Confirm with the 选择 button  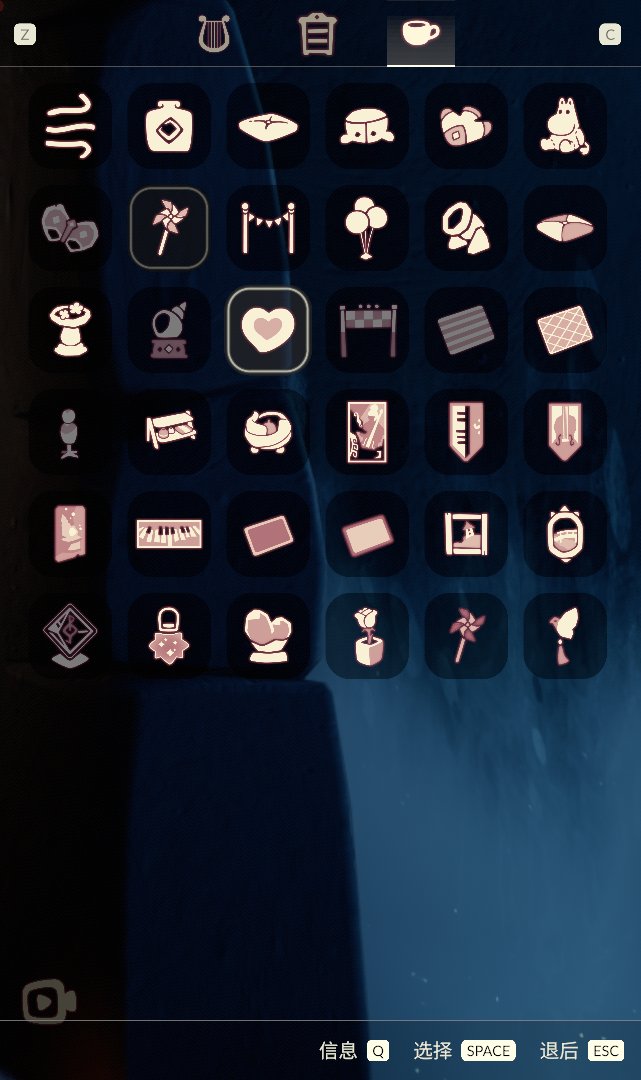(464, 1050)
